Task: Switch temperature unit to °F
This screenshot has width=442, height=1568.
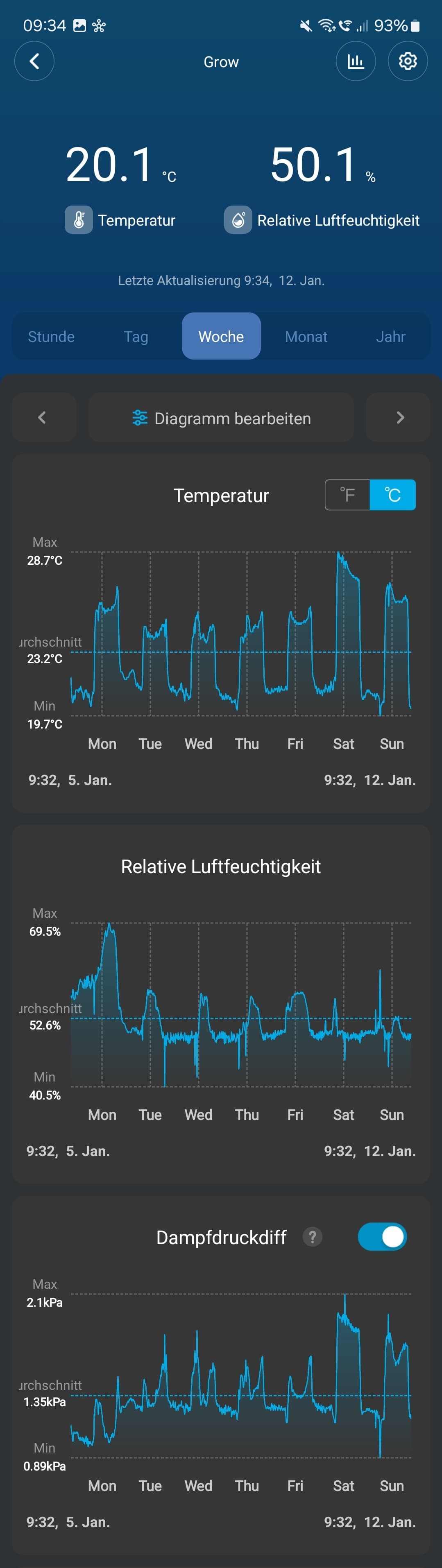Action: [348, 495]
